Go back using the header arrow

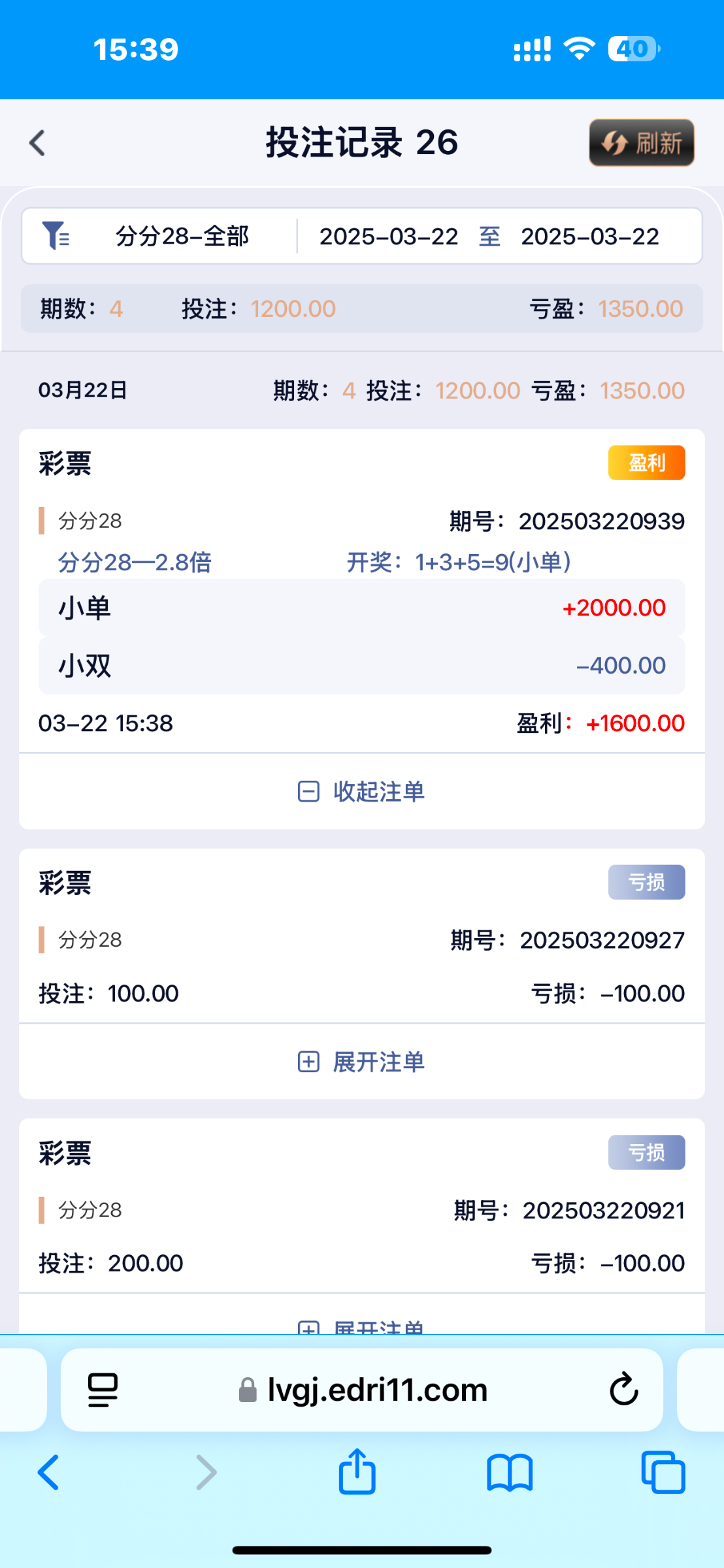click(37, 143)
